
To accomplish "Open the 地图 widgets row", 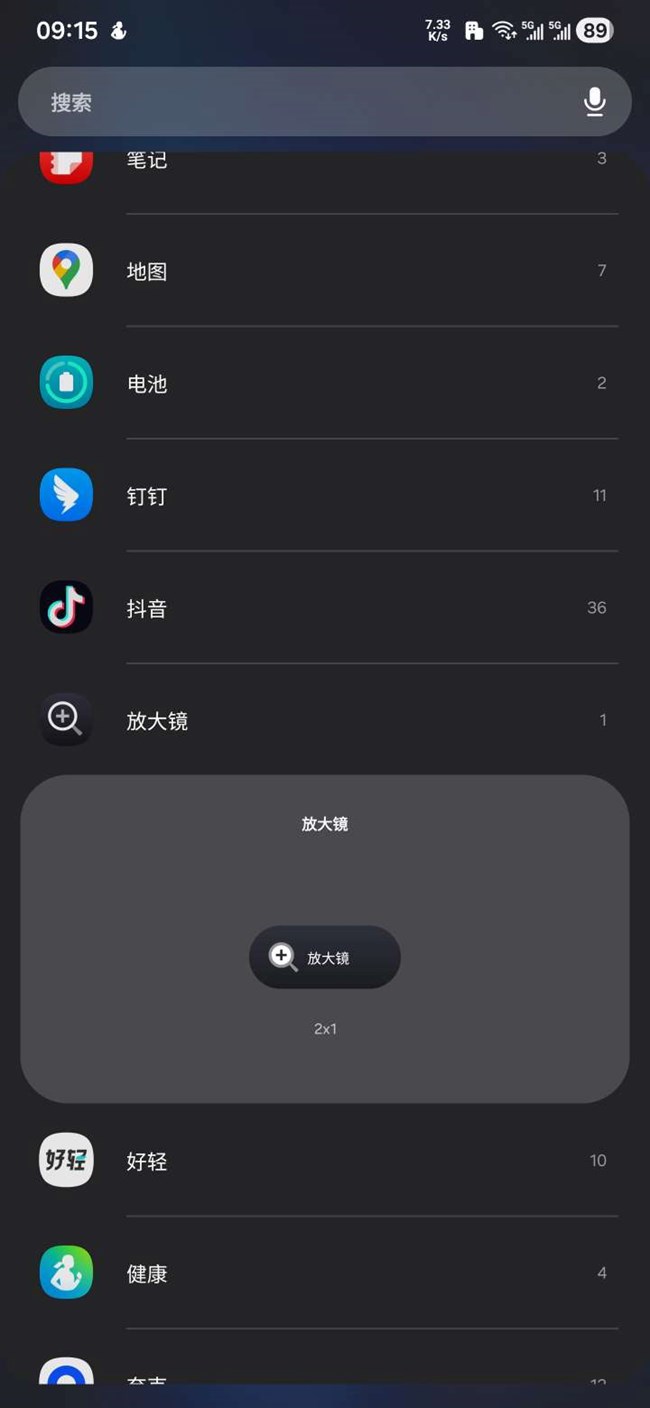I will (325, 271).
